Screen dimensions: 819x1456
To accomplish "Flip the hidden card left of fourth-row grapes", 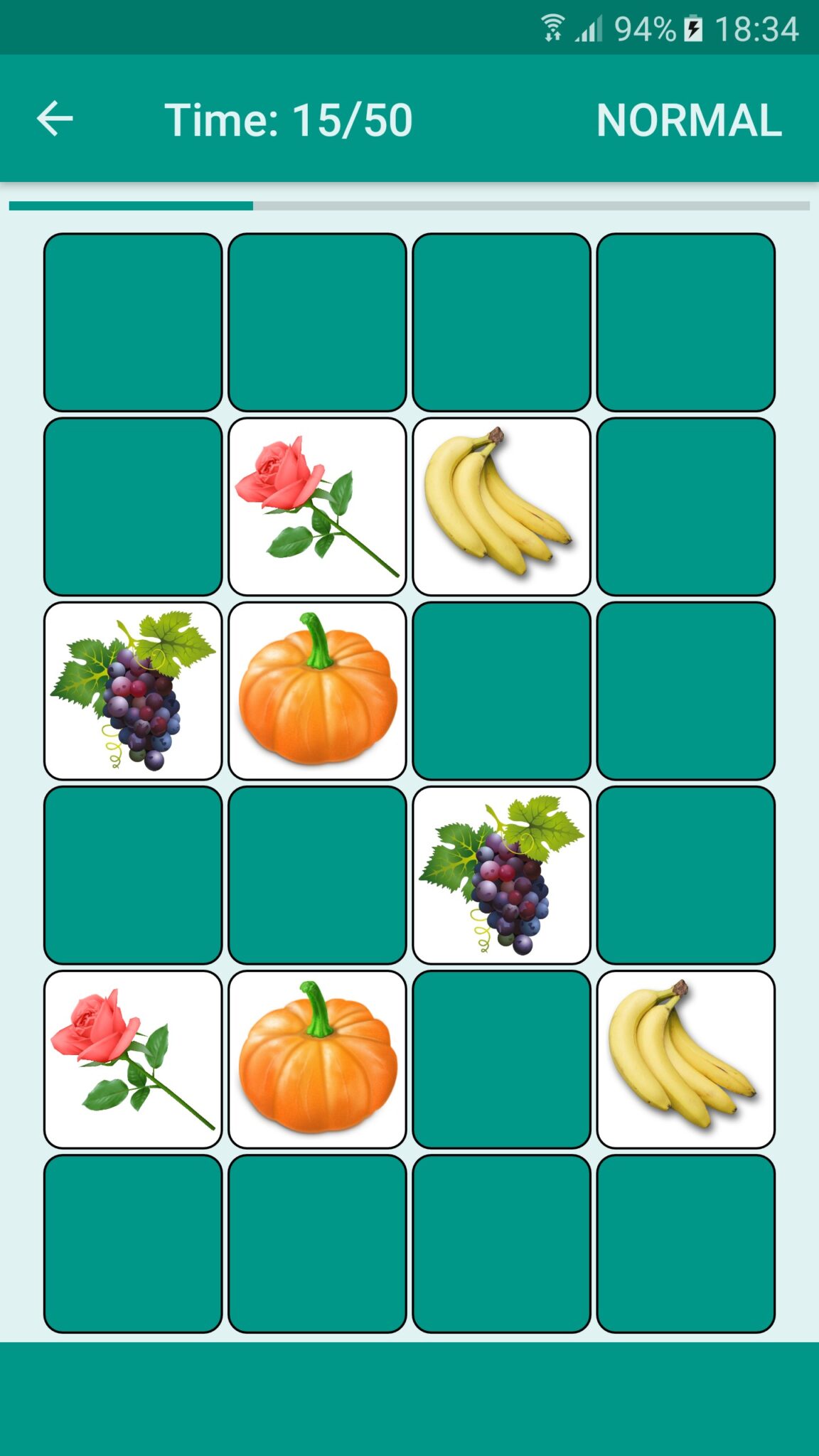I will (x=317, y=876).
